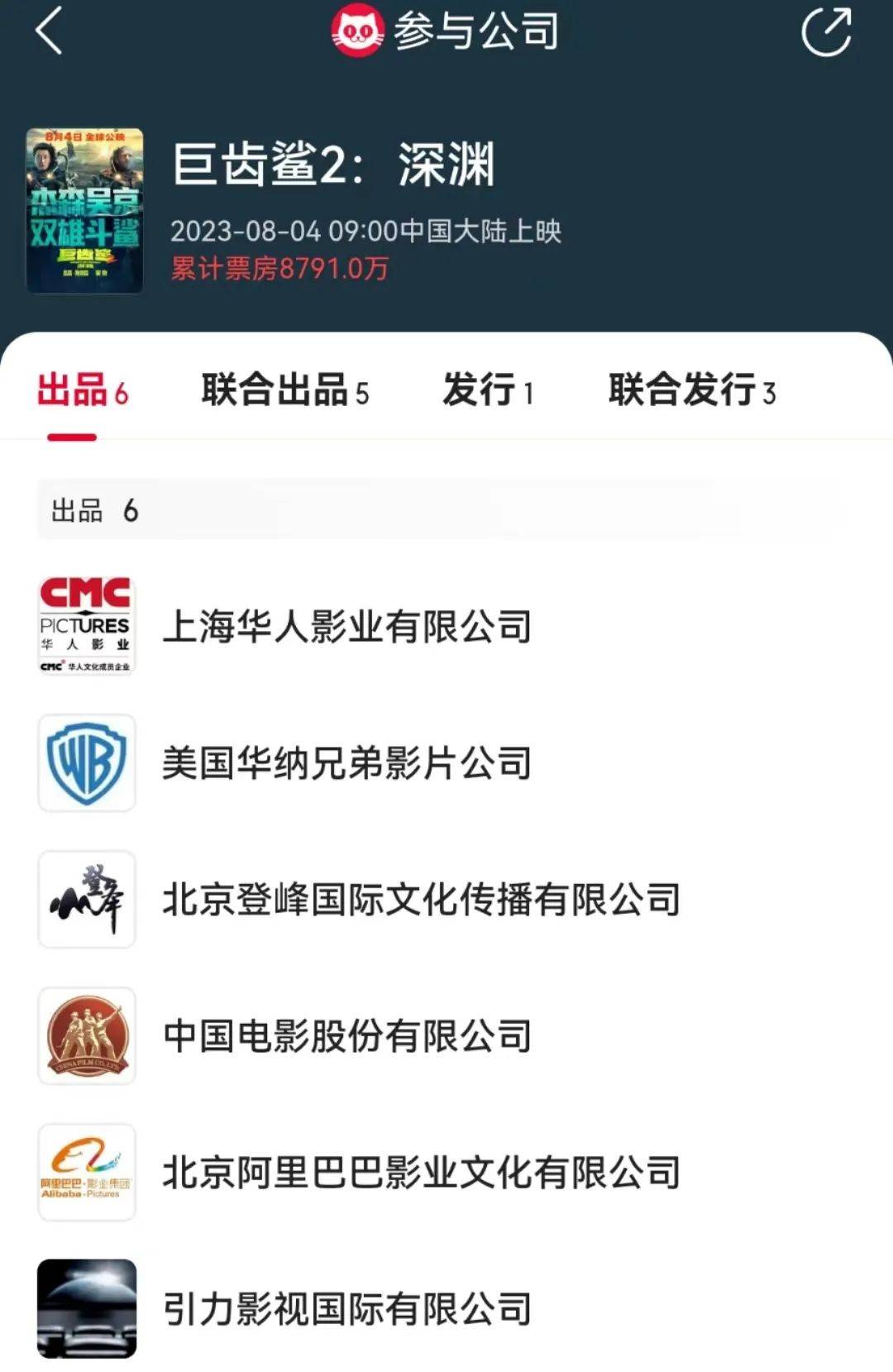Open 引力影视国际有限公司 page
Image resolution: width=893 pixels, height=1372 pixels.
click(x=347, y=1308)
